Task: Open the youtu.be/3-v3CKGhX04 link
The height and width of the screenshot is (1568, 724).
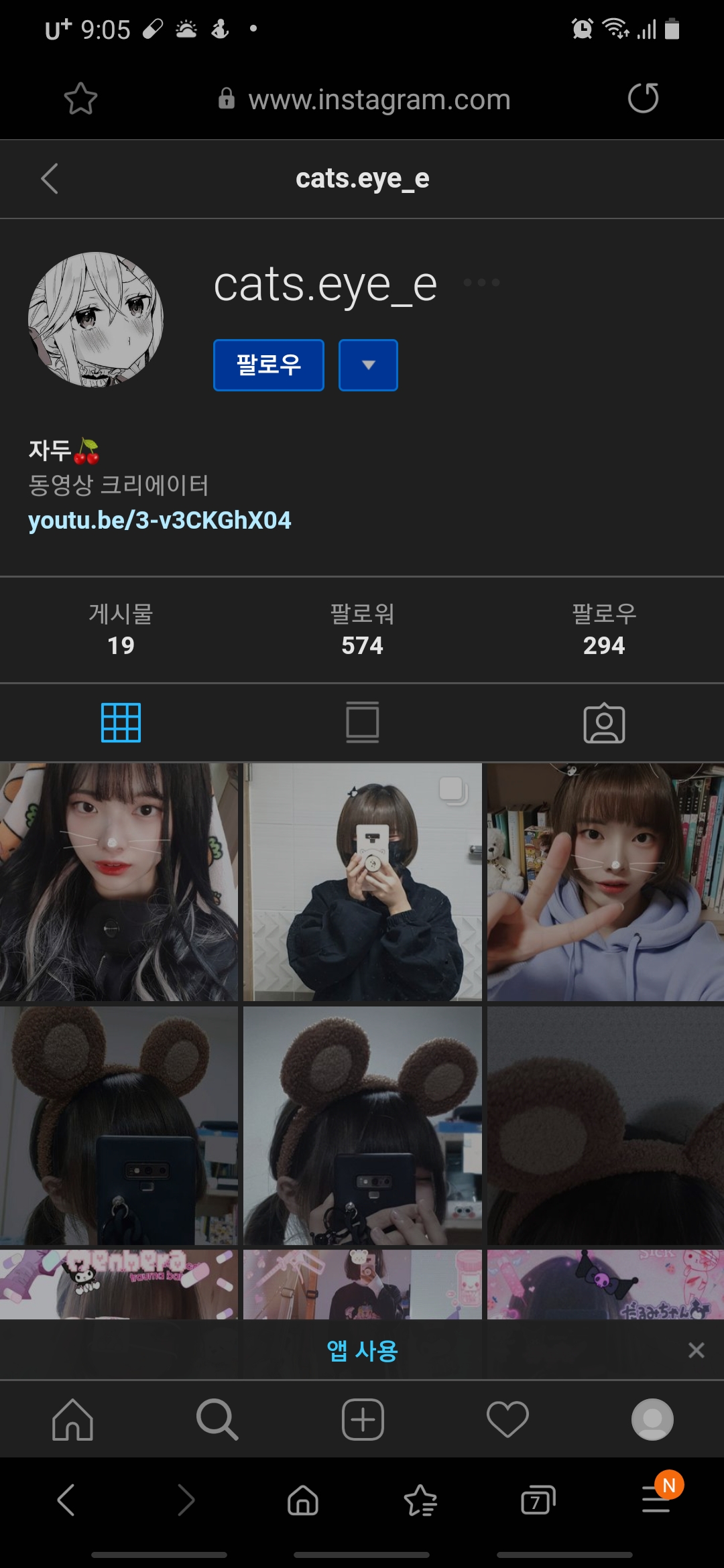Action: pyautogui.click(x=160, y=521)
